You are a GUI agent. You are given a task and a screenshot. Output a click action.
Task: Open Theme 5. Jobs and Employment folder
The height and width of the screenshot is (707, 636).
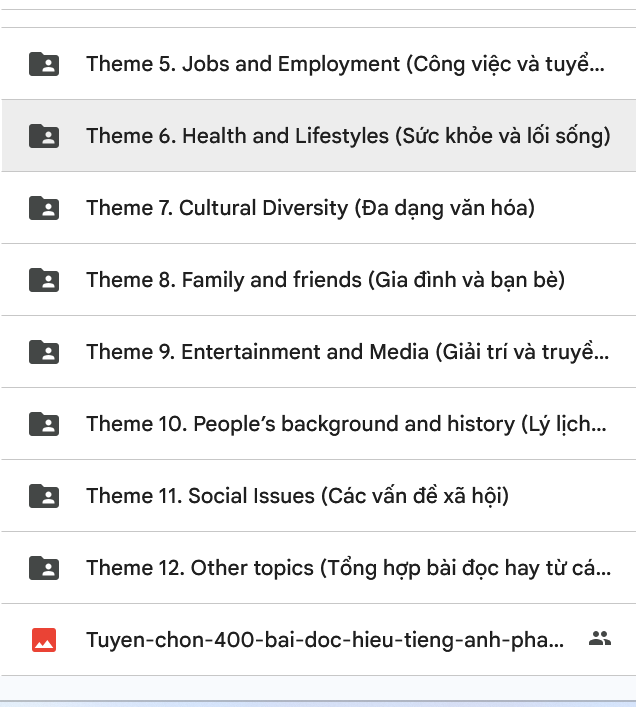coord(345,64)
